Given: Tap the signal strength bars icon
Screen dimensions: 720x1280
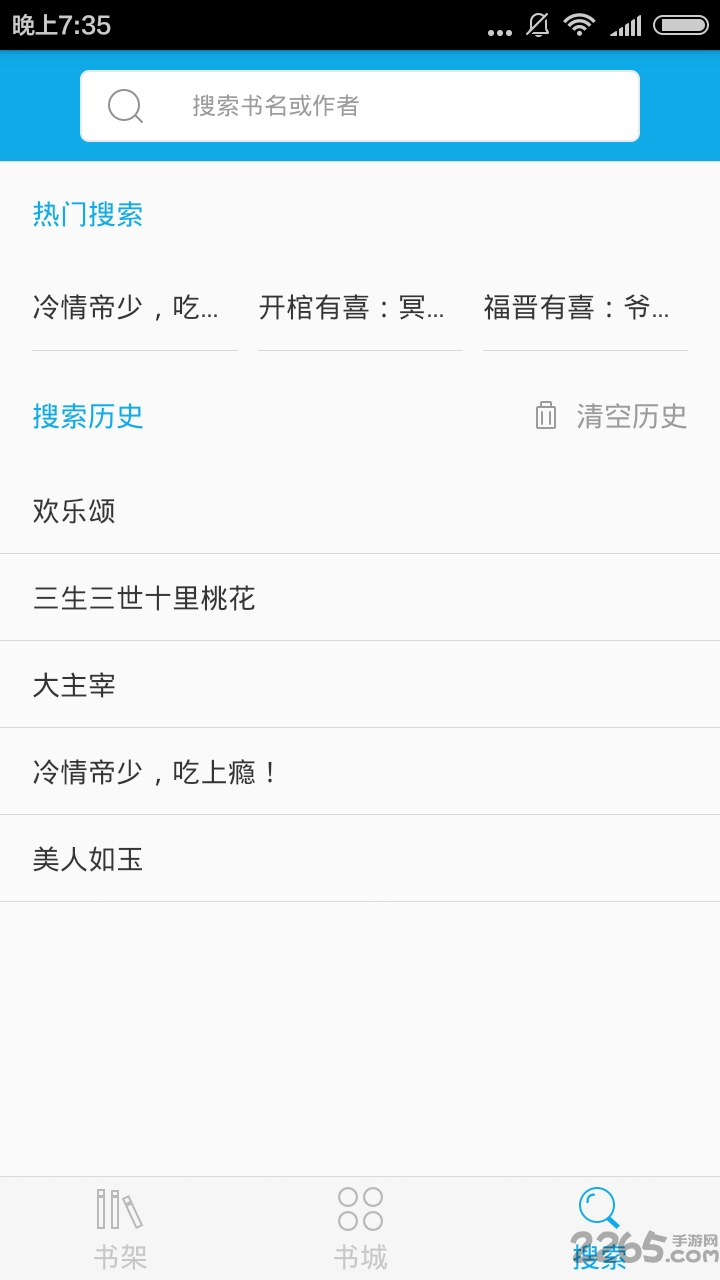Looking at the screenshot, I should pos(626,26).
